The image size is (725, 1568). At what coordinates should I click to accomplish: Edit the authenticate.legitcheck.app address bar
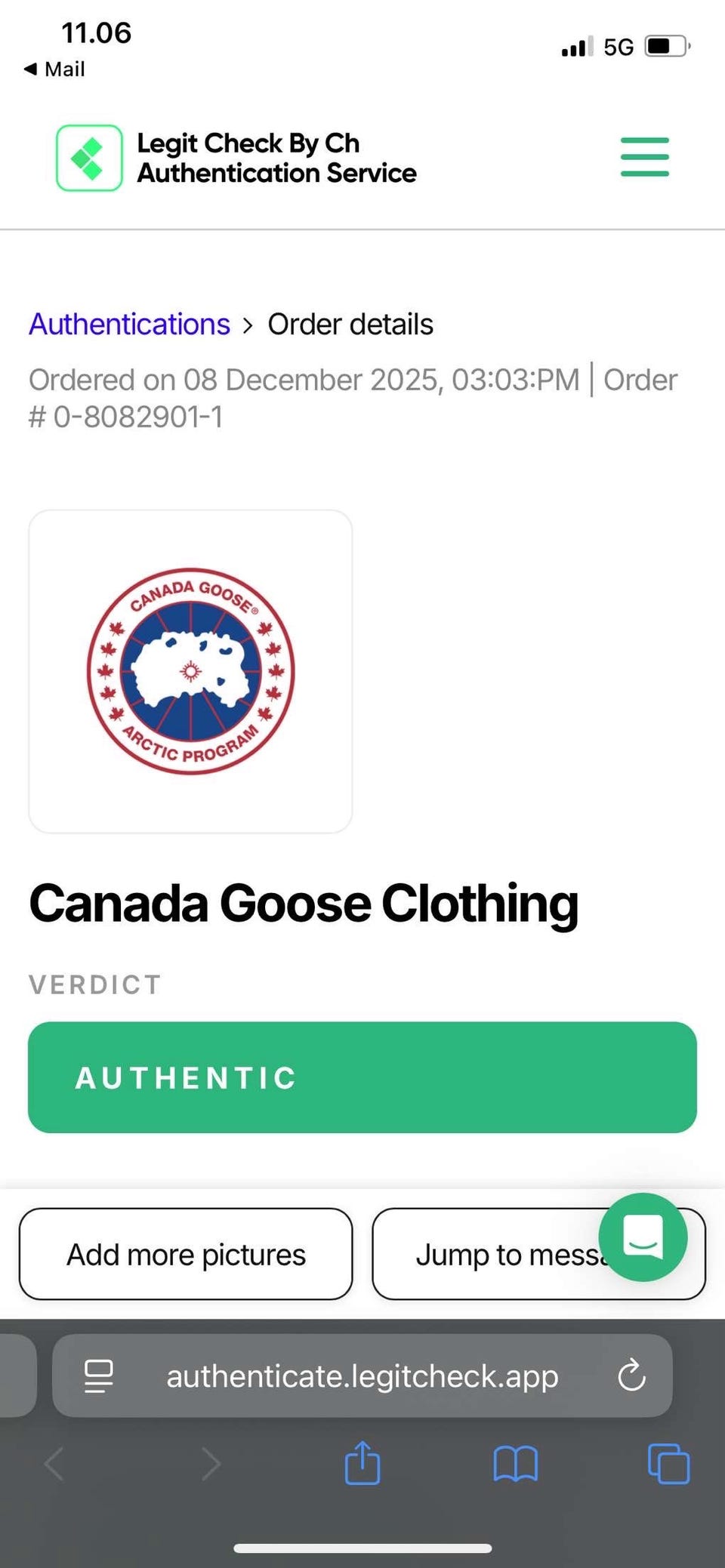pyautogui.click(x=362, y=1376)
